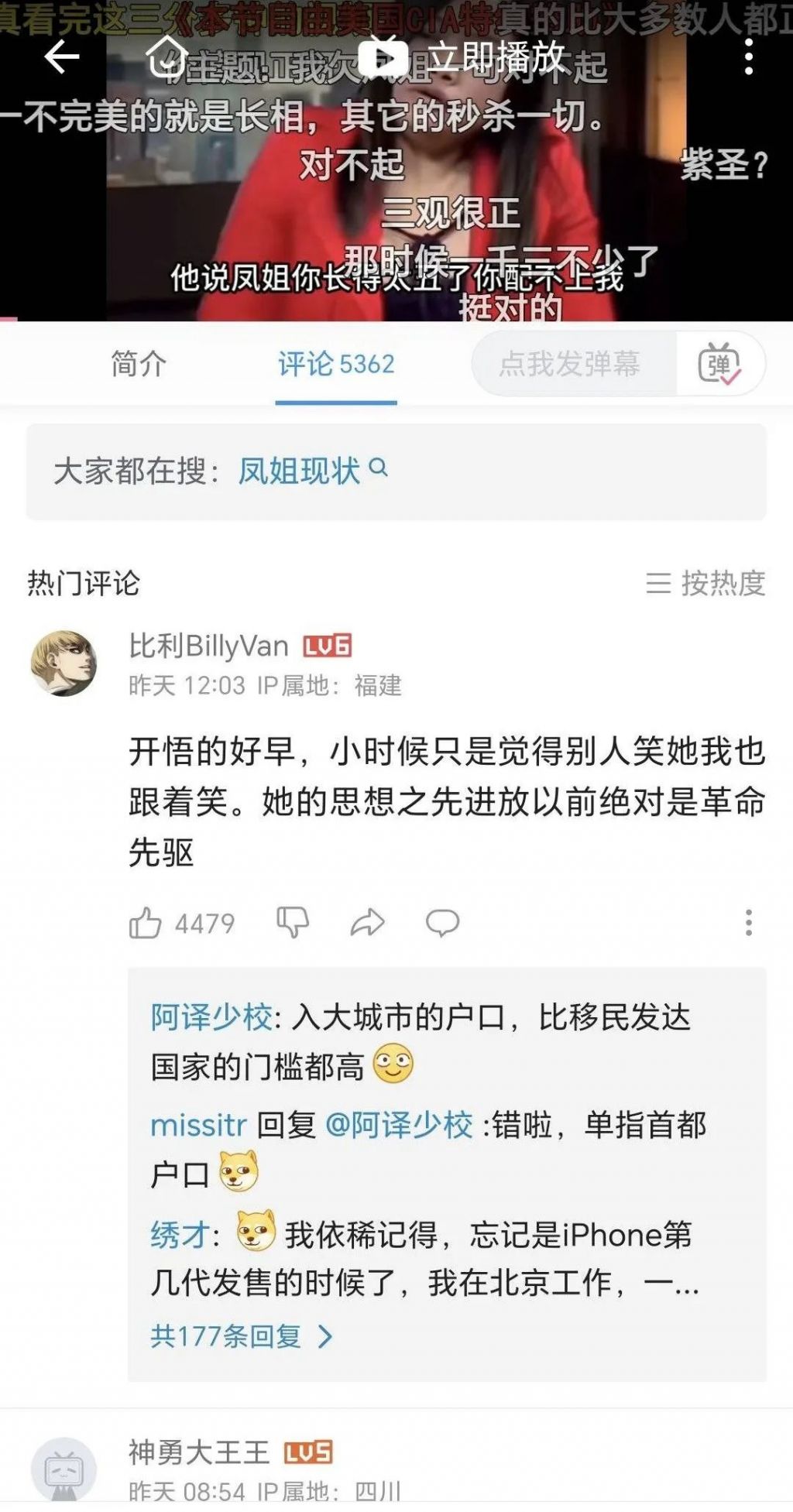Open the video overflow menu
793x1512 pixels.
(x=748, y=57)
